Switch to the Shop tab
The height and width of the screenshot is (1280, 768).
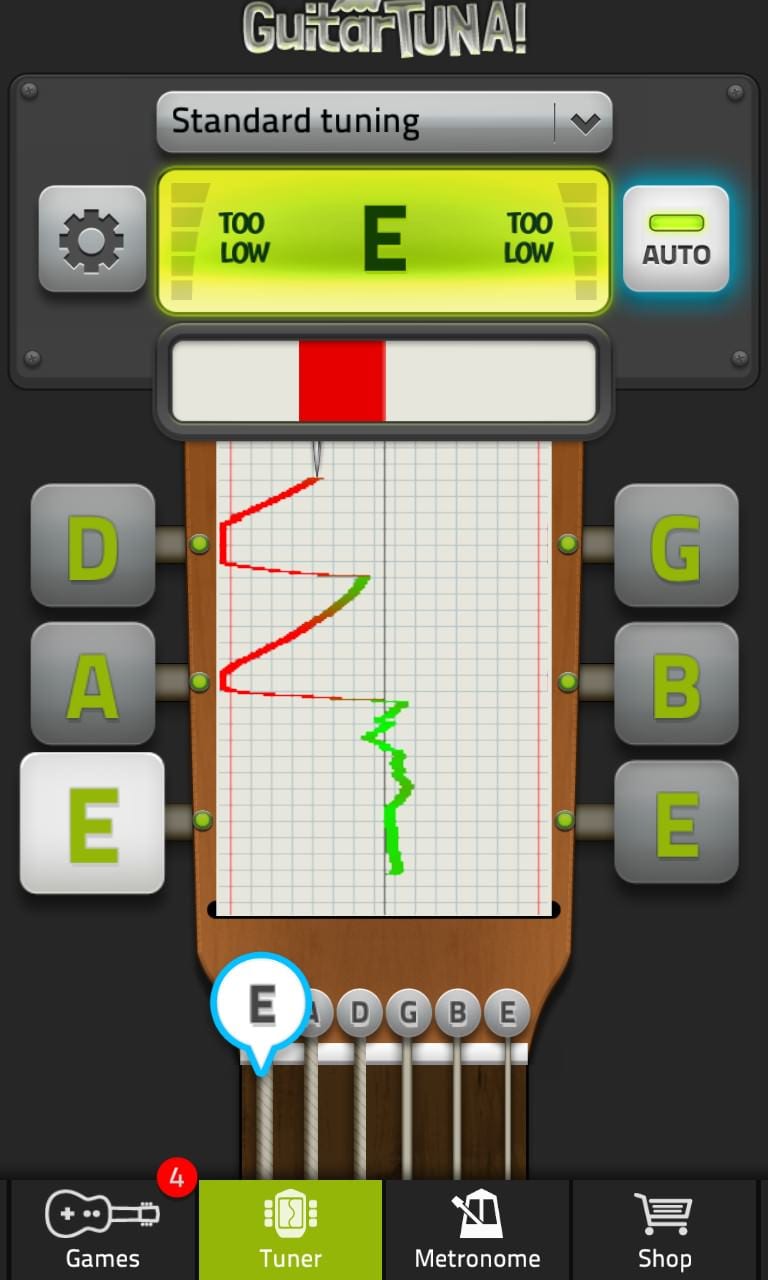(664, 1230)
